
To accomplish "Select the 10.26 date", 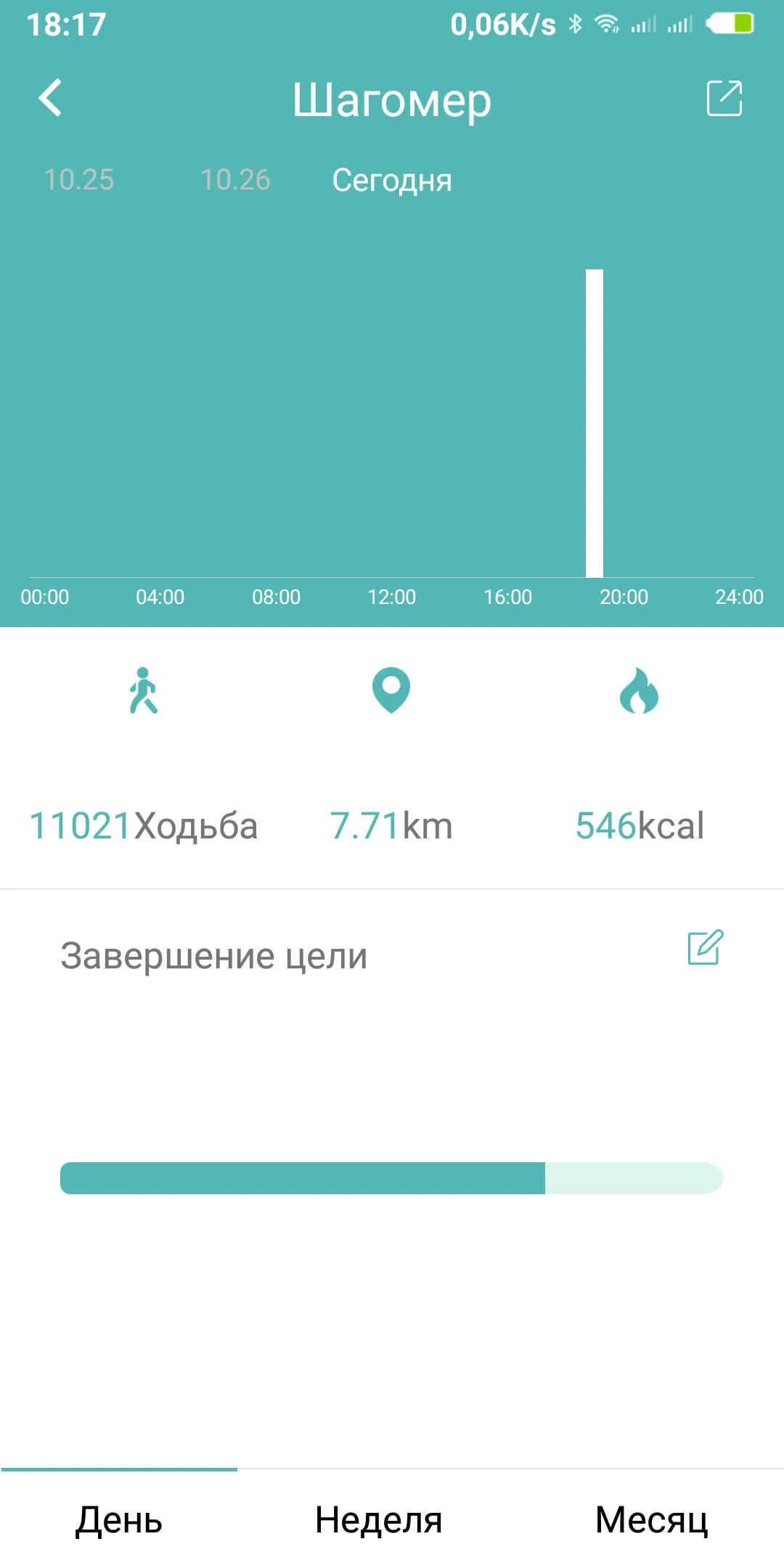I will [x=235, y=180].
